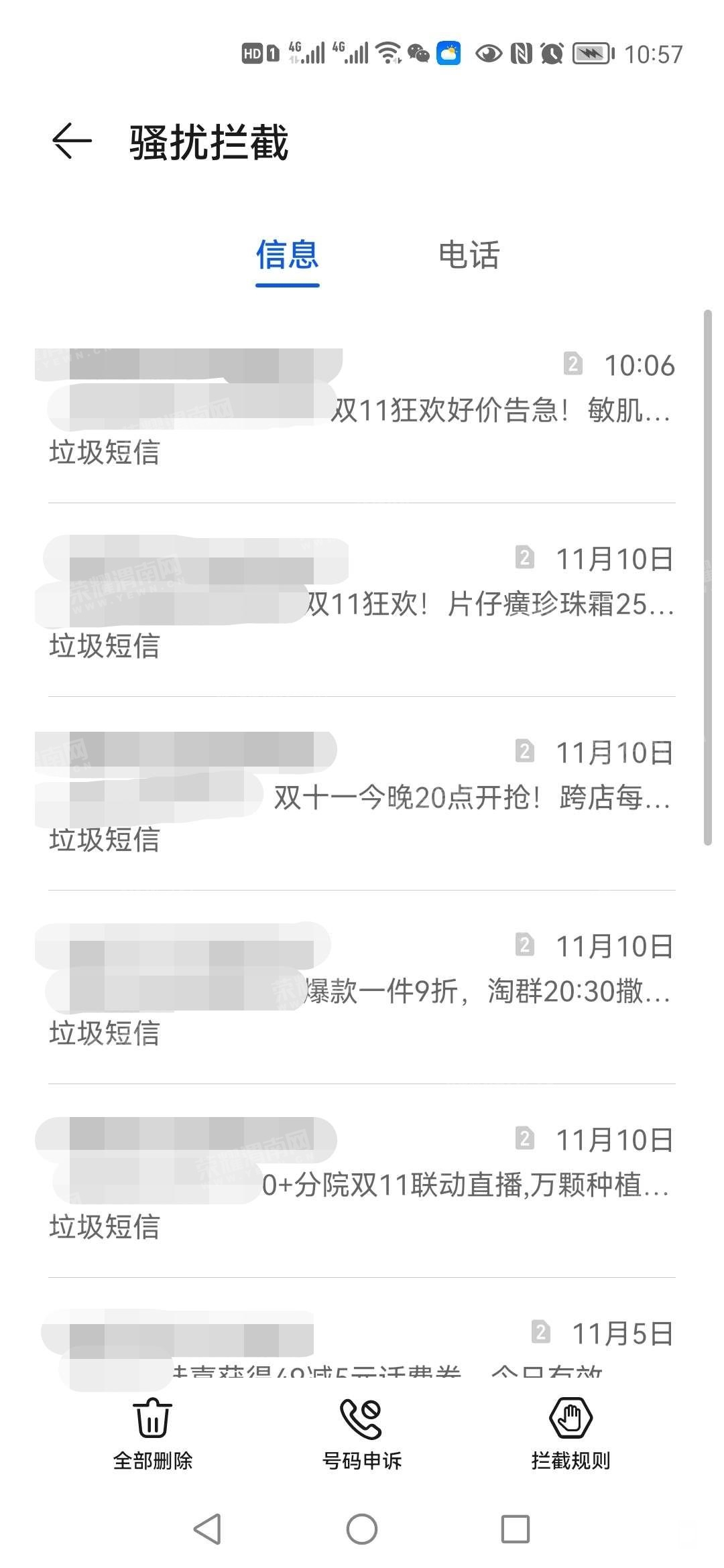The width and height of the screenshot is (724, 1568).
Task: Tap the system home button
Action: point(362,1529)
